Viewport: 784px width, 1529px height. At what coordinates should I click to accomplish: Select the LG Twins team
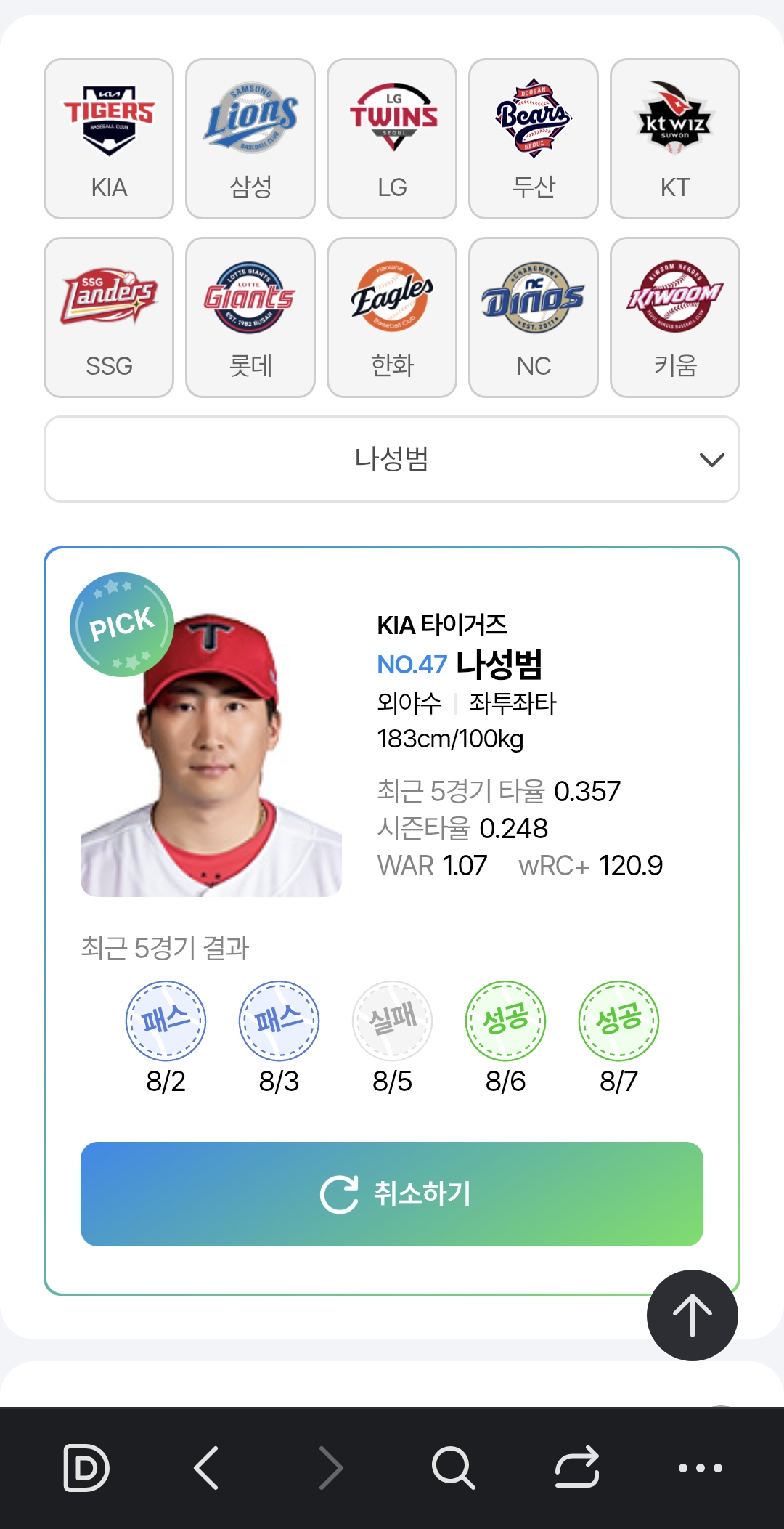point(392,139)
